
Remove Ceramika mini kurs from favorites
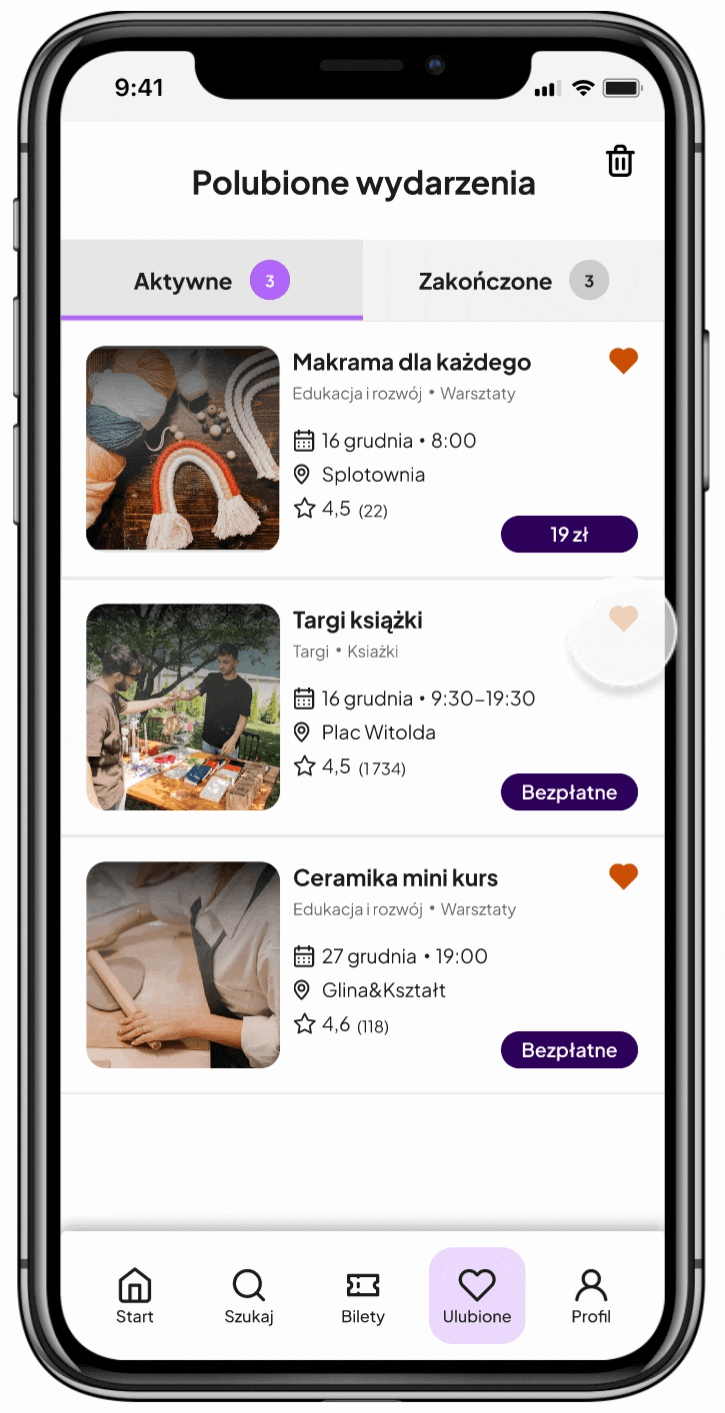coord(623,877)
